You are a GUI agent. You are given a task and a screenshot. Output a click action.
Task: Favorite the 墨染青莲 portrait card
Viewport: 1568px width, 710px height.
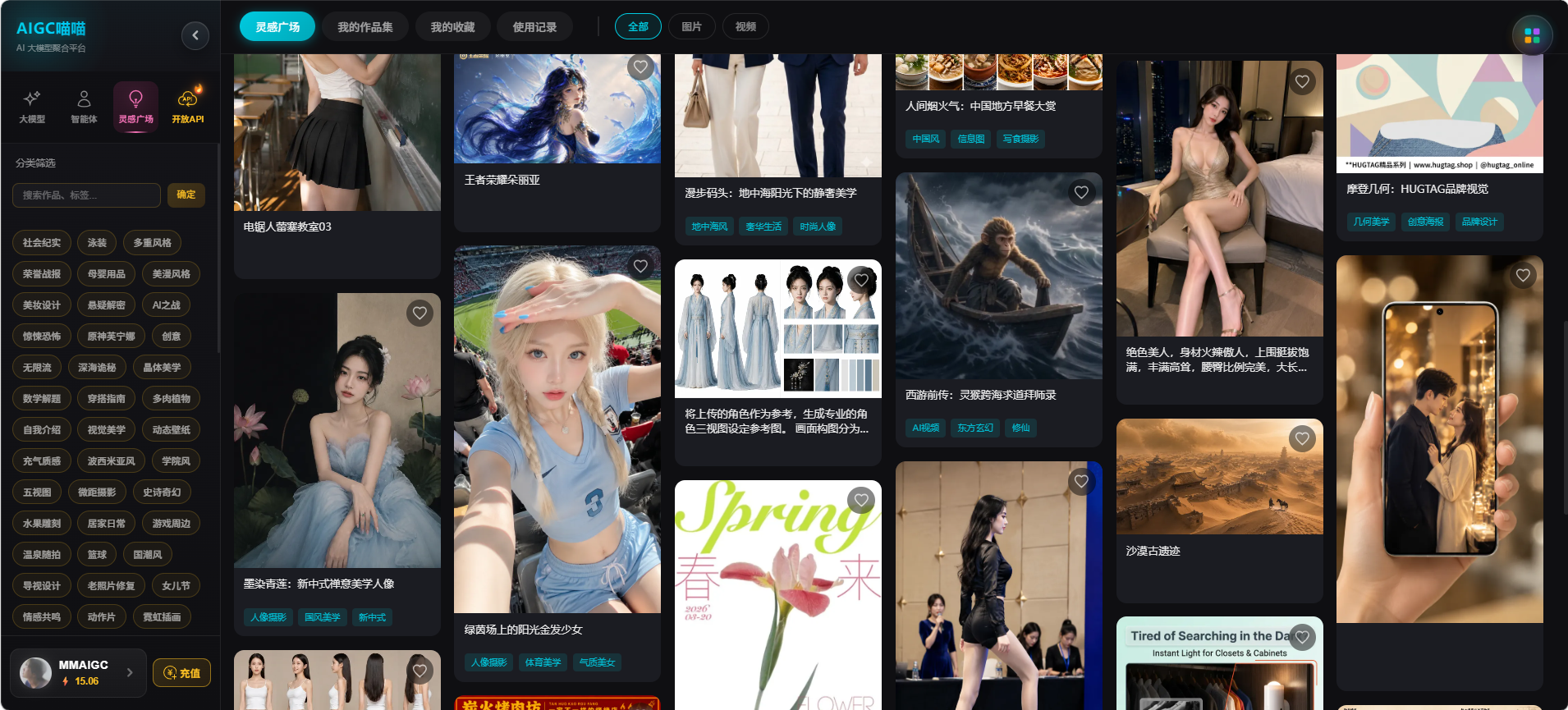420,313
